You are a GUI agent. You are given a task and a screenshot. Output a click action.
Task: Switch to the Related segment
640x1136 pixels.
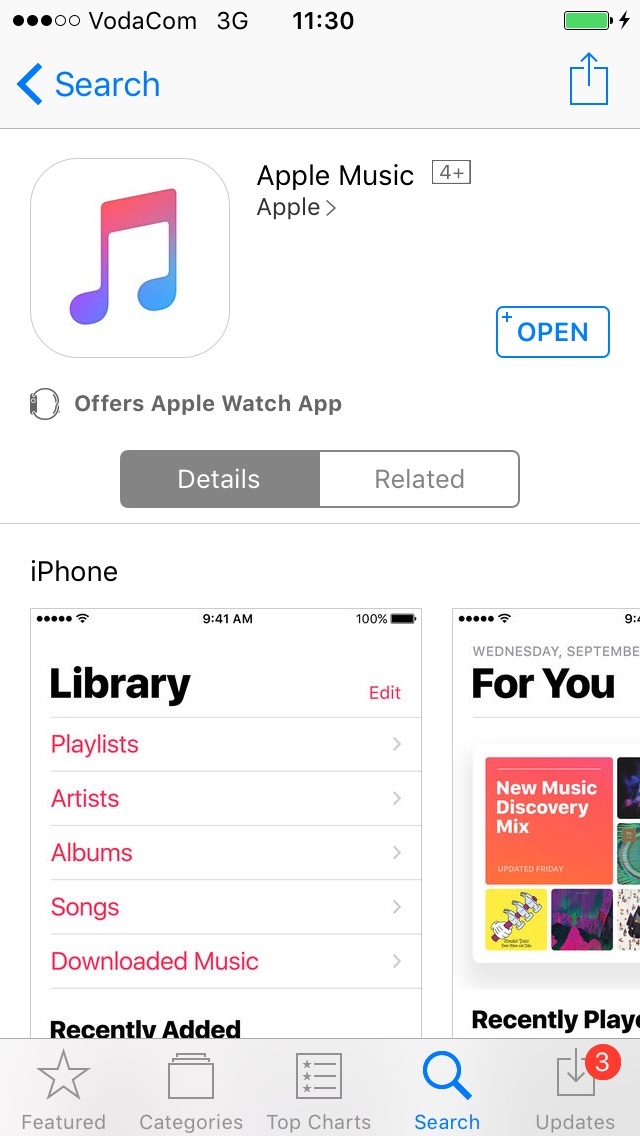(419, 479)
